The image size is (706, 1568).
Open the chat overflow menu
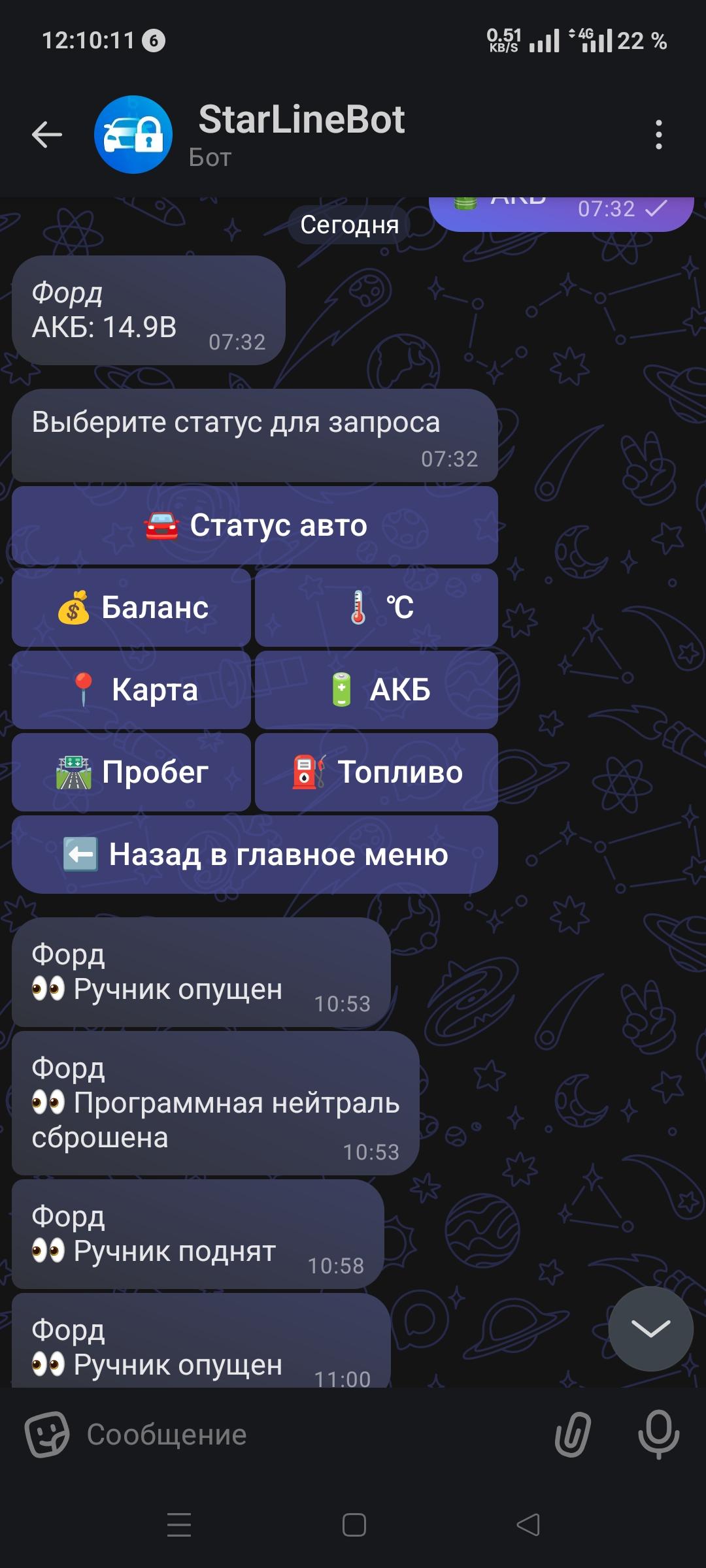pos(658,135)
